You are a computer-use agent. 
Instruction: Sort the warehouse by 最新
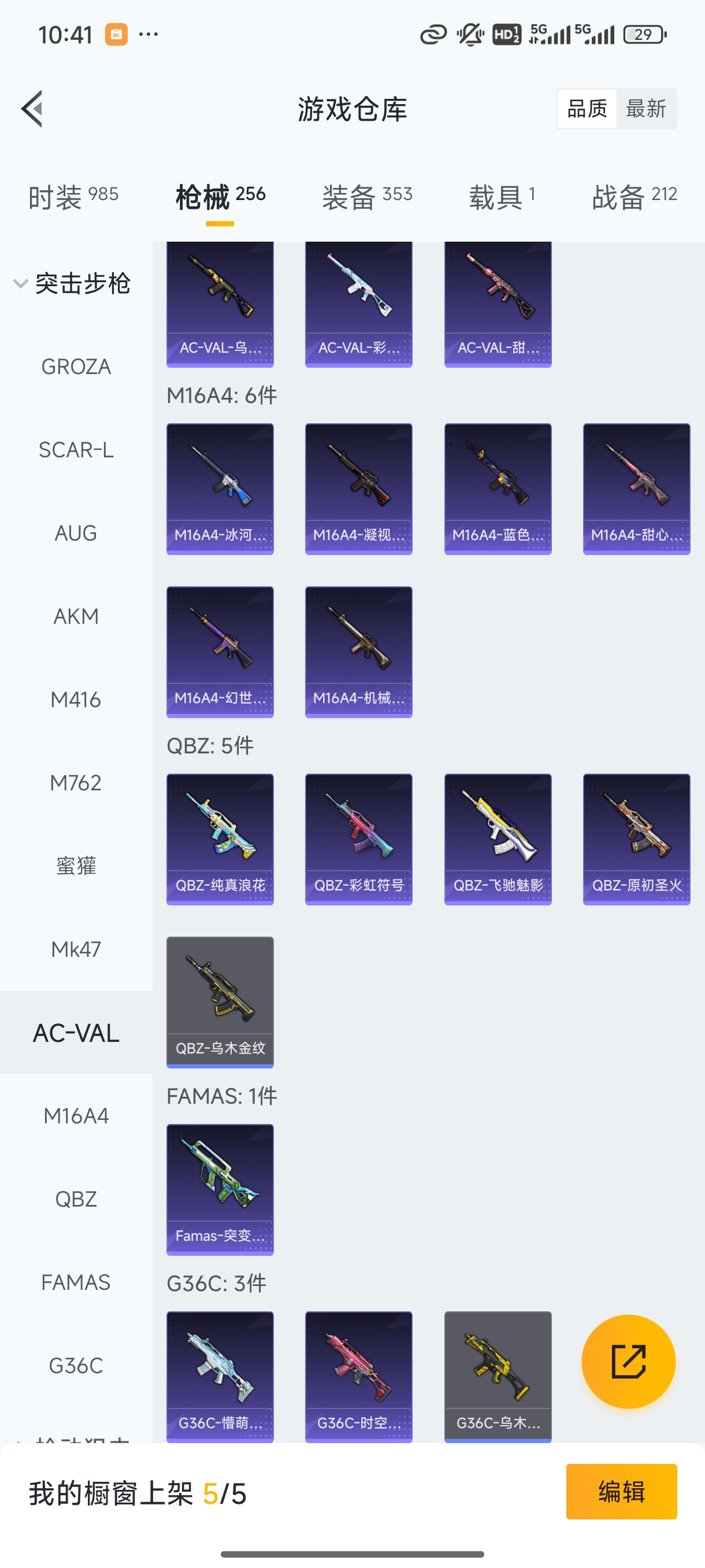click(645, 109)
